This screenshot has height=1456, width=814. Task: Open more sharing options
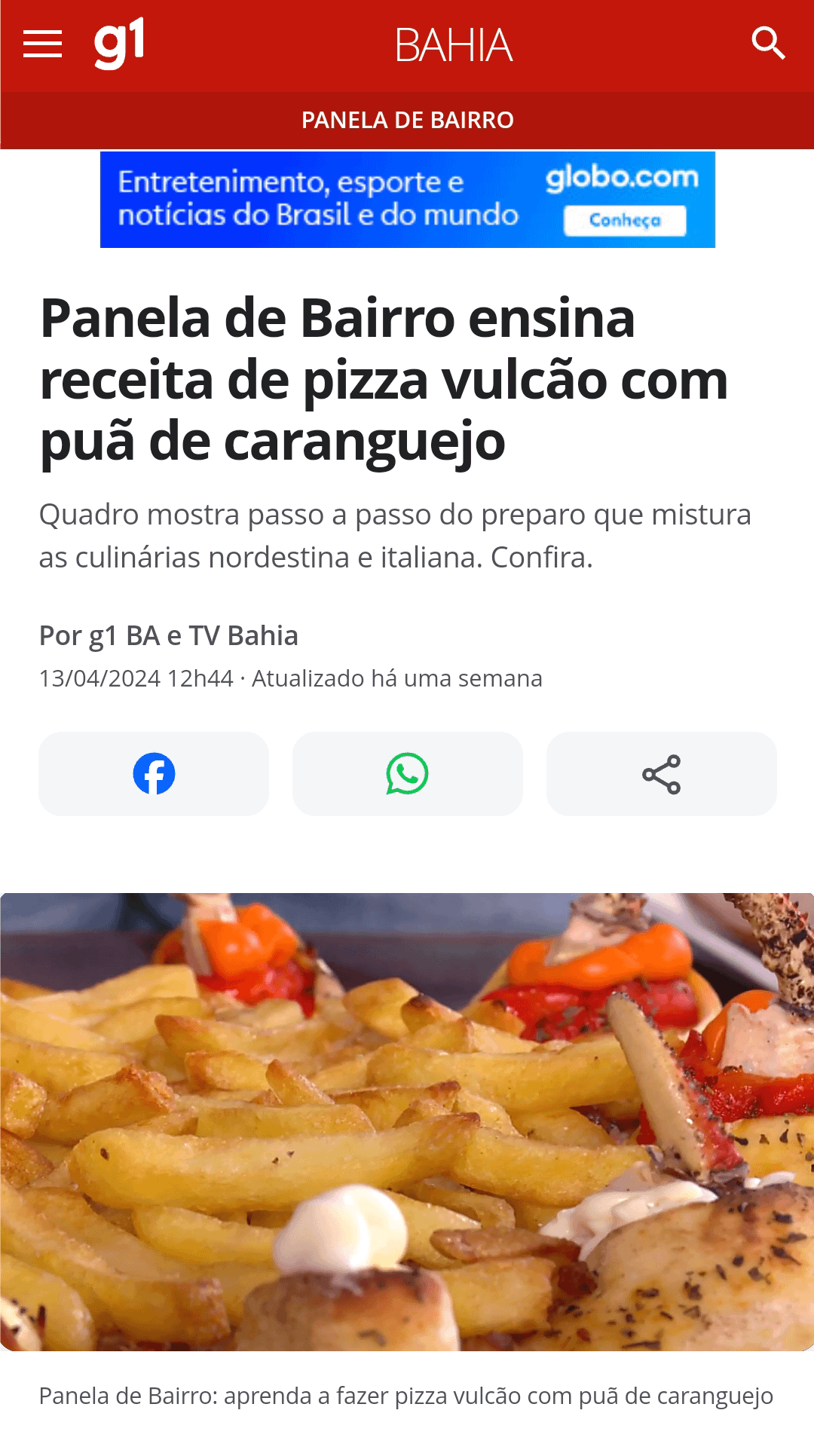click(x=661, y=774)
